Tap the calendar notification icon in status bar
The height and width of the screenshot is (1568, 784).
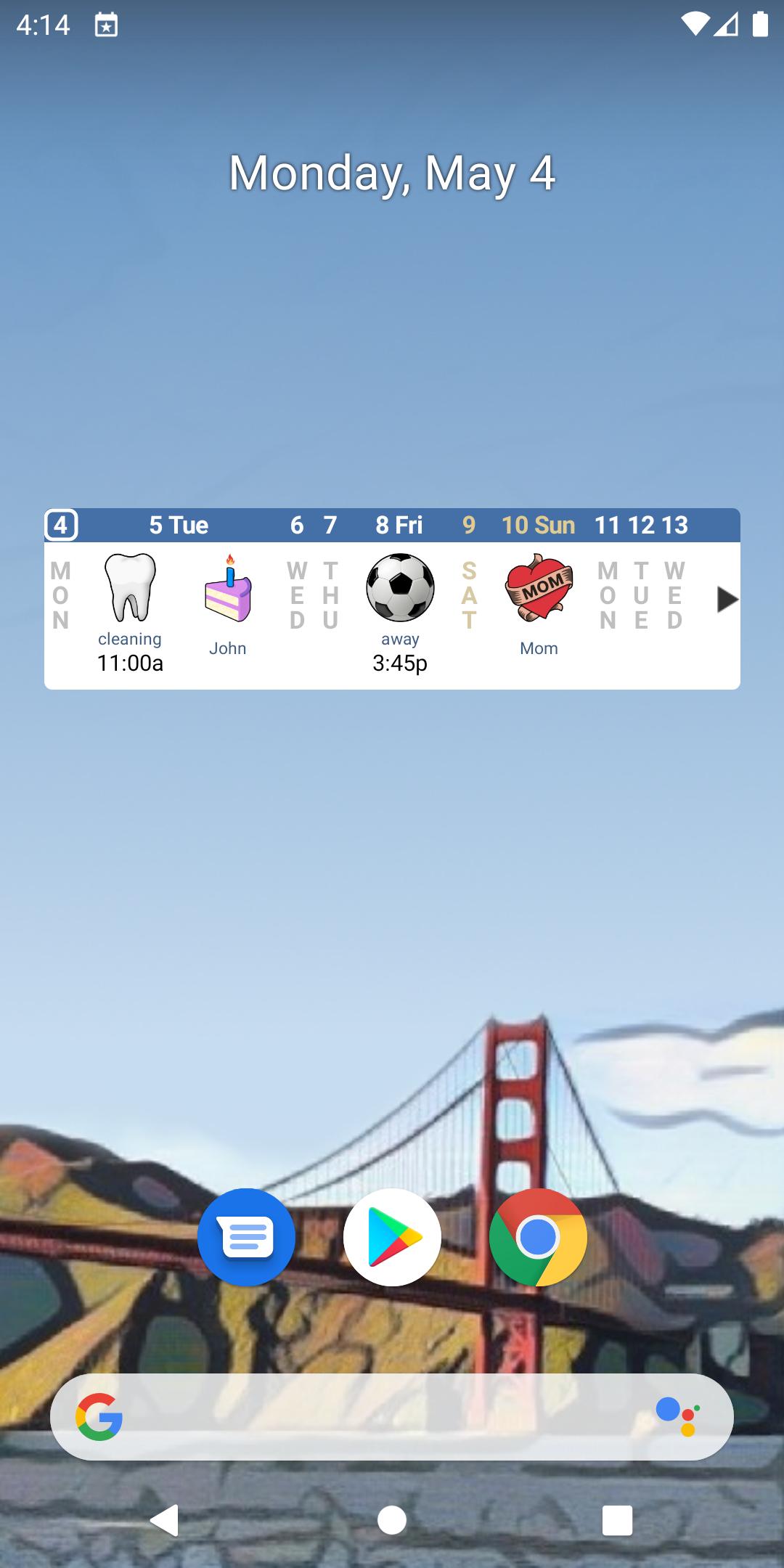click(106, 24)
